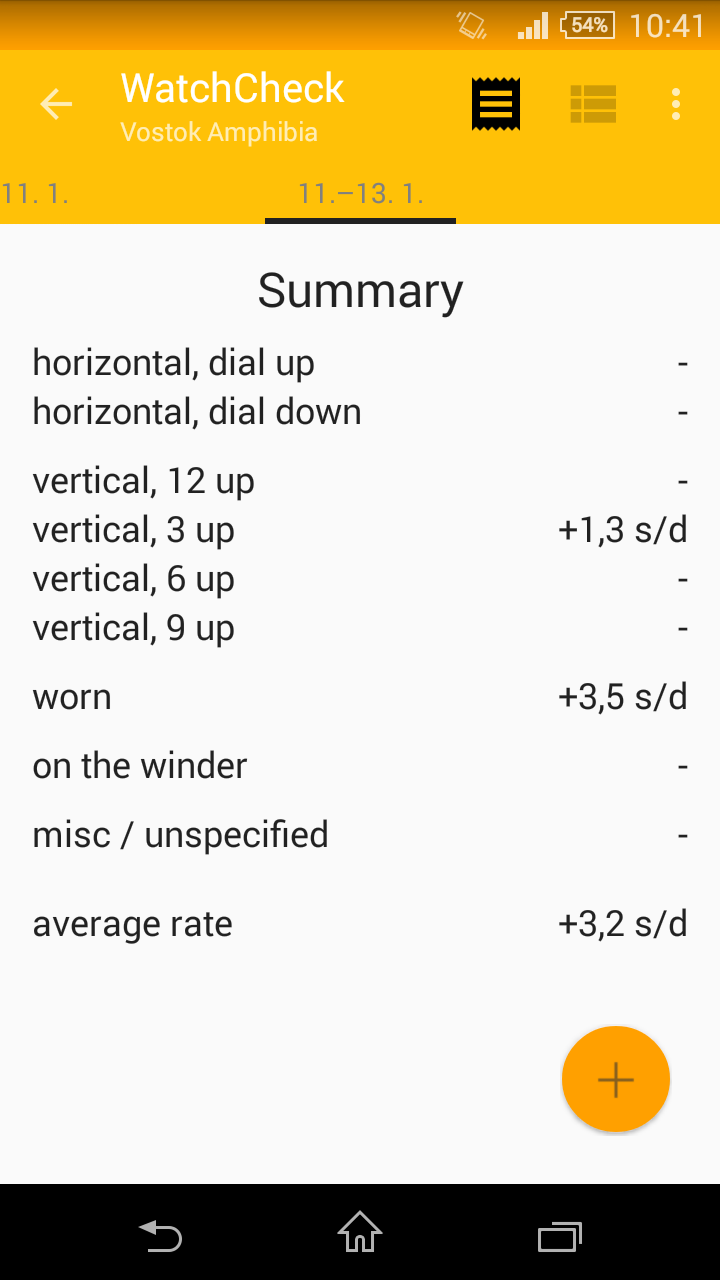The image size is (720, 1280).
Task: Switch to the list view icon
Action: pos(593,104)
